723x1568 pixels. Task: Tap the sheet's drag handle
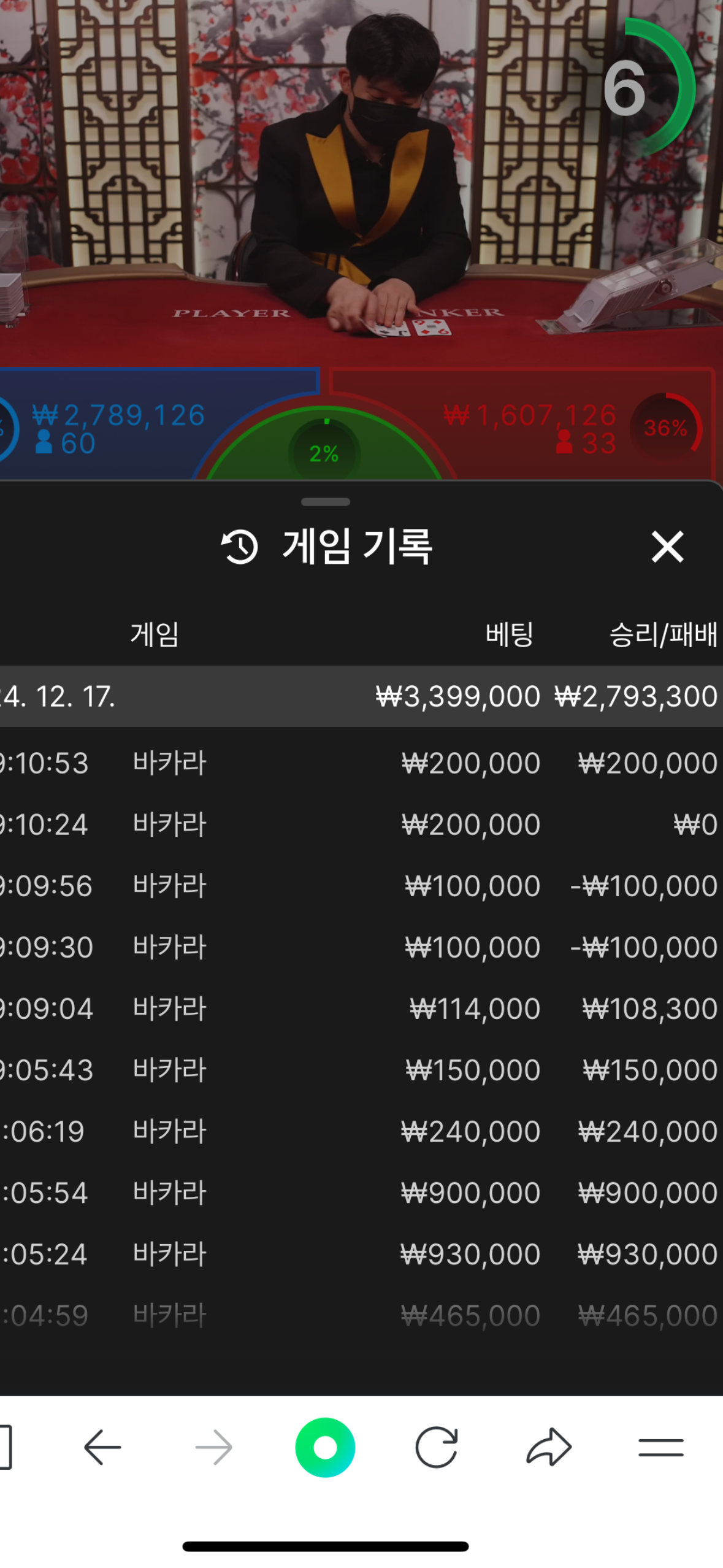(x=326, y=502)
